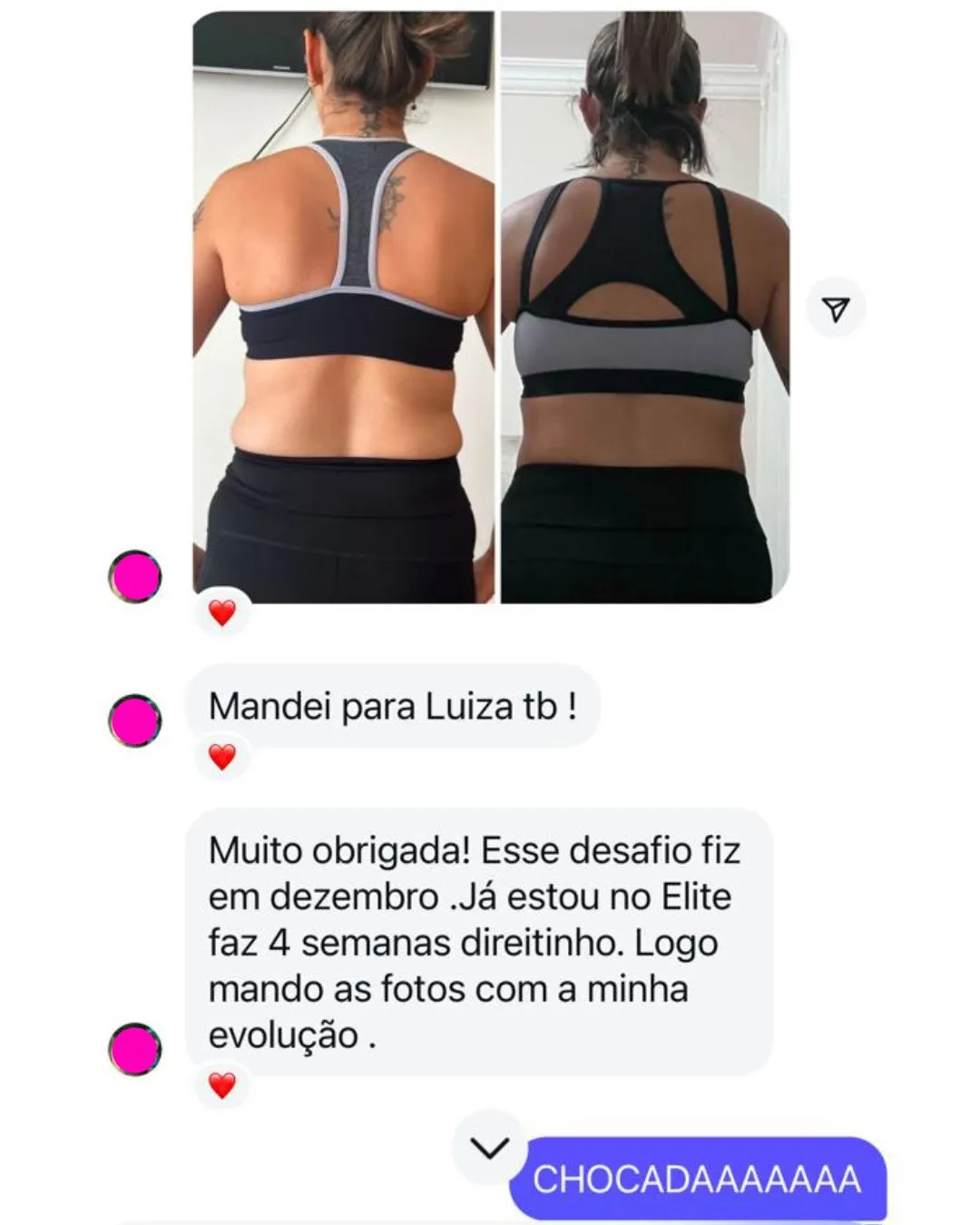Open the heart reaction under the photo
This screenshot has height=1225, width=980.
222,613
